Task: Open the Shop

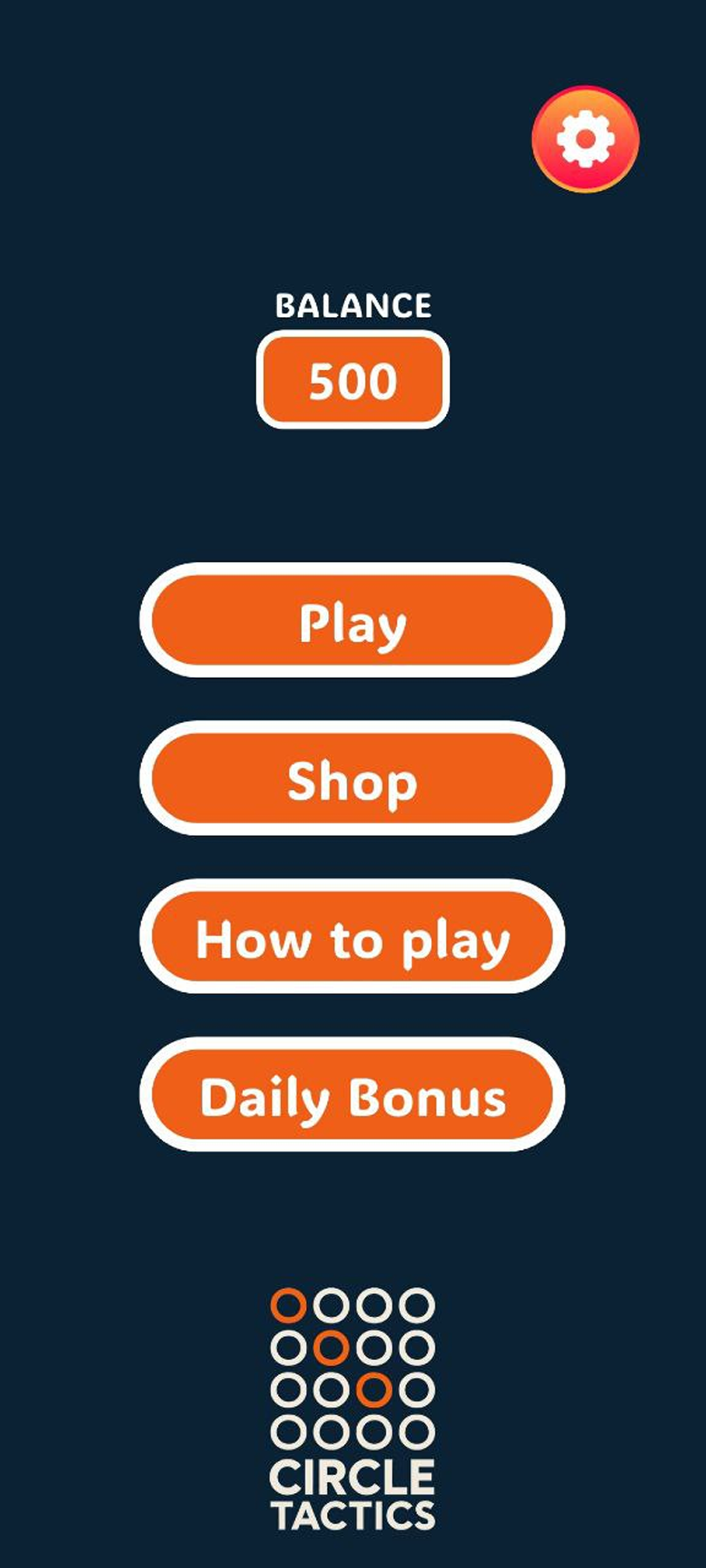Action: point(352,778)
